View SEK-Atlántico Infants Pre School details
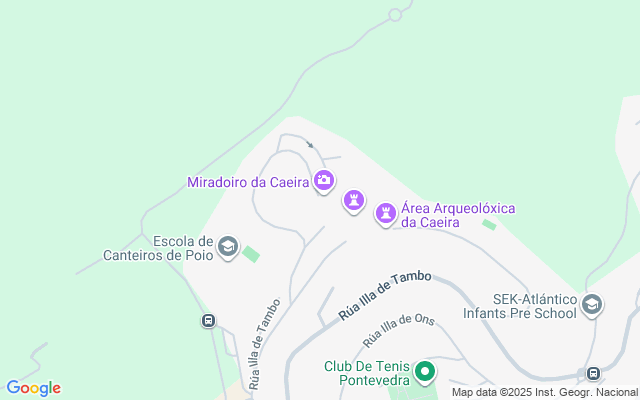Image resolution: width=640 pixels, height=400 pixels. [592, 304]
